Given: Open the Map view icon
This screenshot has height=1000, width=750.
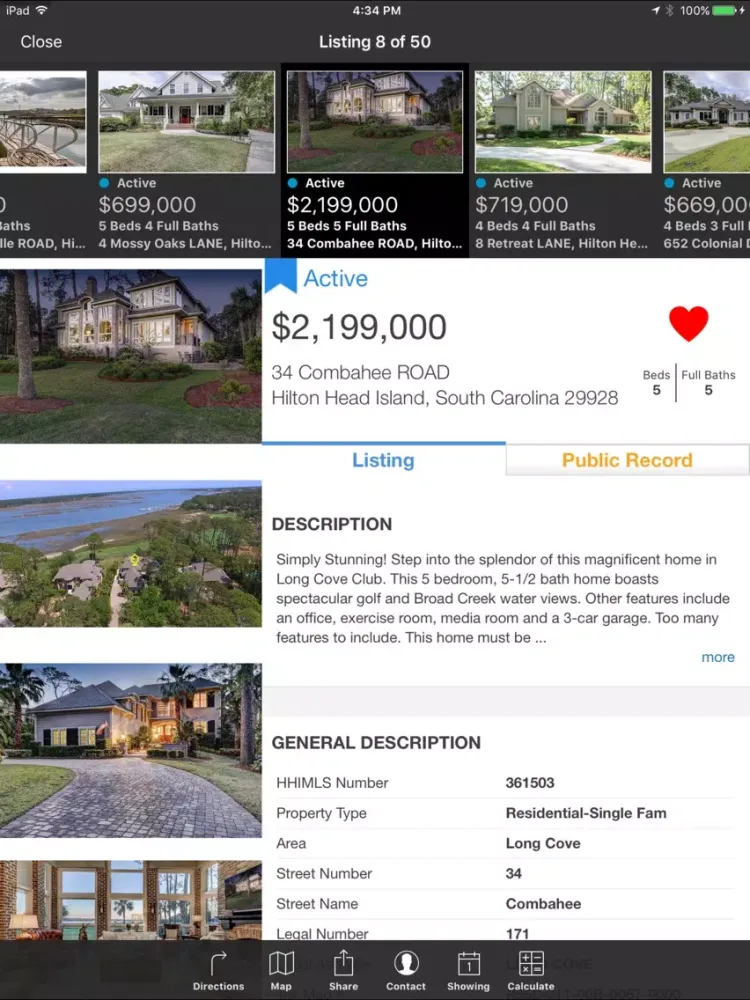Looking at the screenshot, I should (x=281, y=968).
